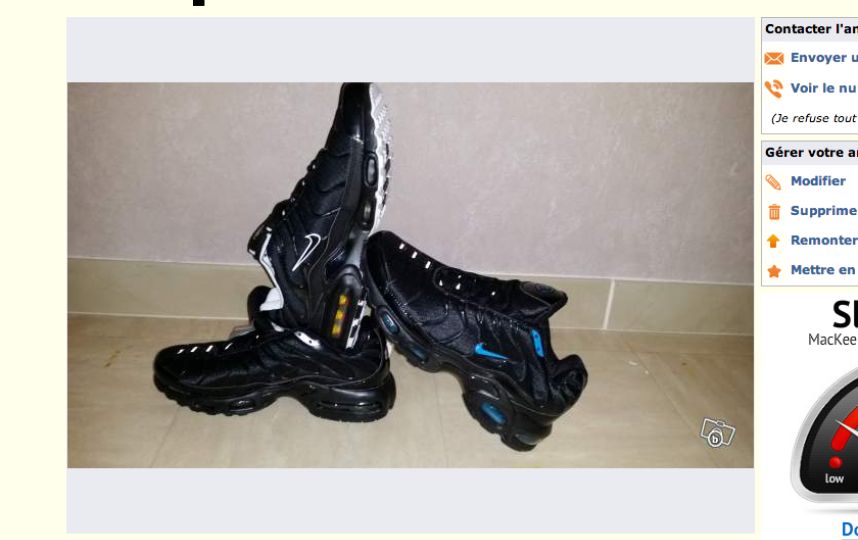Reveal the seller's phone number

click(823, 88)
